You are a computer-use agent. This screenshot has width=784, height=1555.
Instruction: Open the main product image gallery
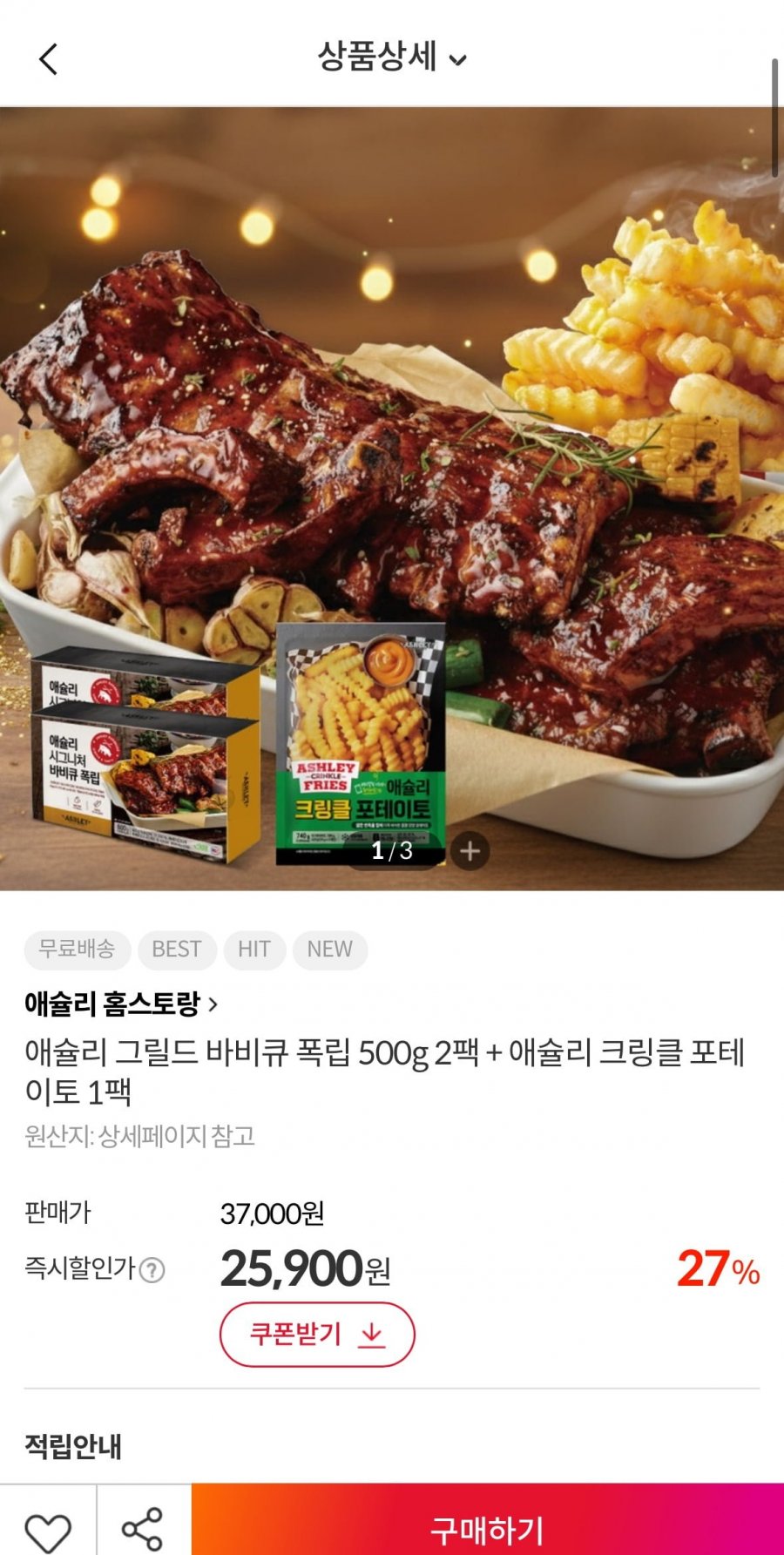tap(392, 498)
